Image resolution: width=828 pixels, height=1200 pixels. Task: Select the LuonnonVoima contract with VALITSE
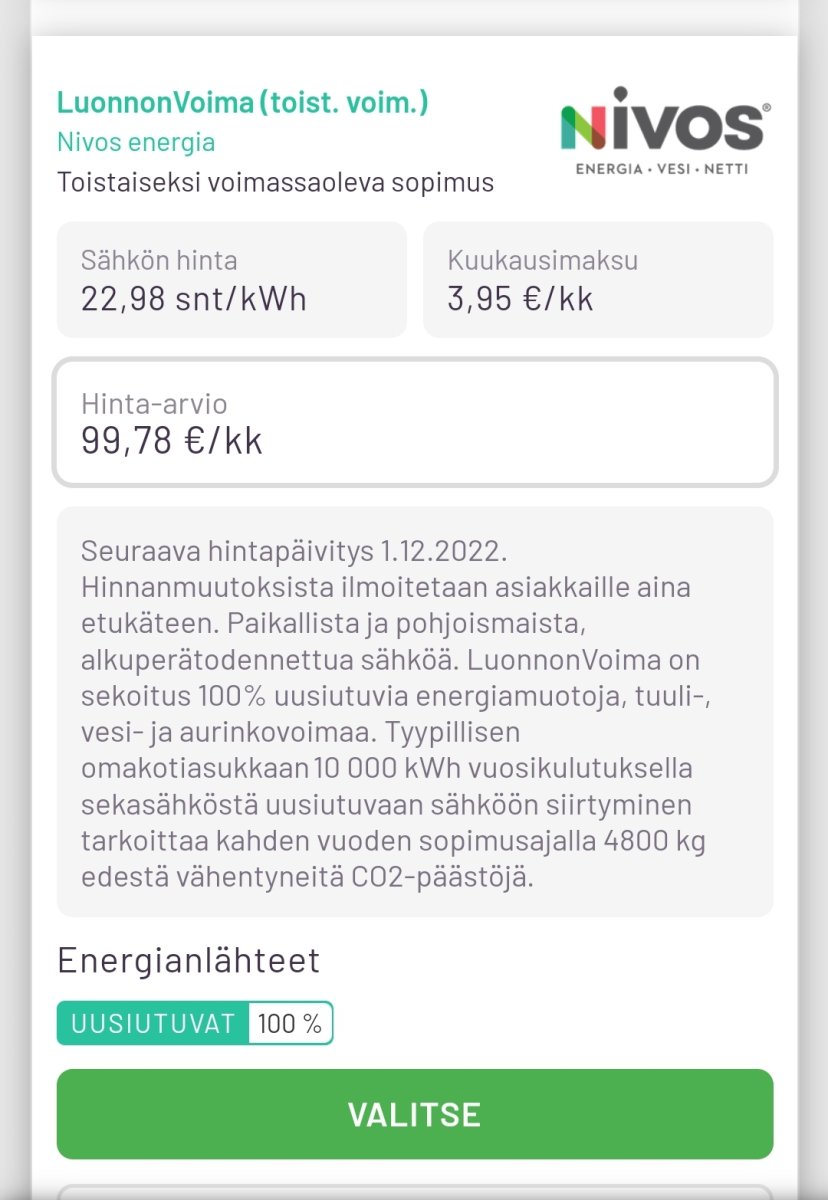click(x=414, y=1114)
